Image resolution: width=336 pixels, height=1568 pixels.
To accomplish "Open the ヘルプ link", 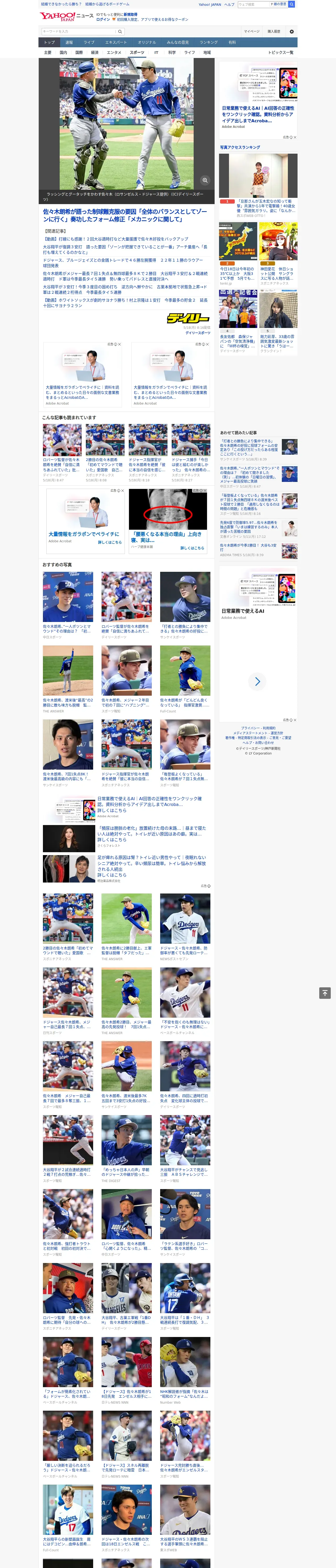I will pos(229,4).
